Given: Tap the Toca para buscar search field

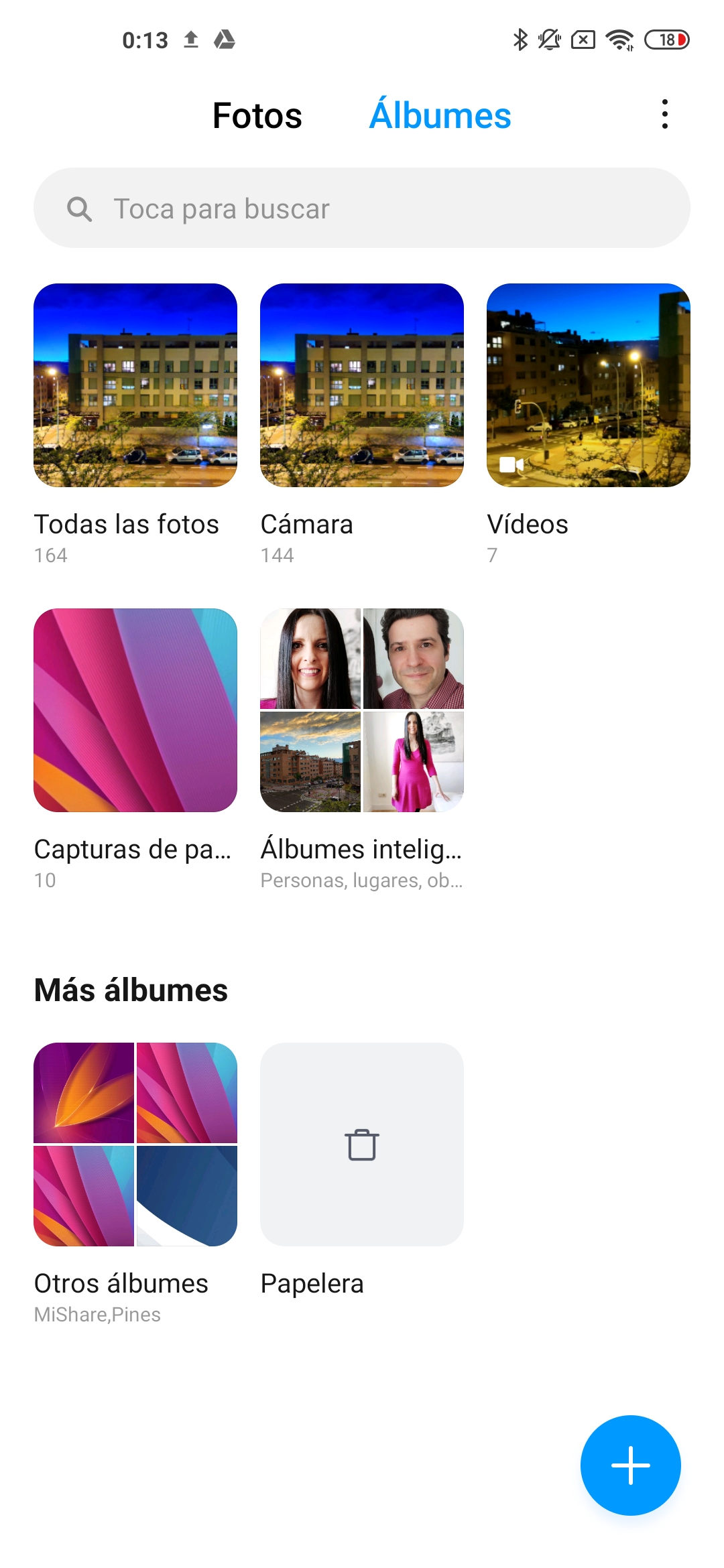Looking at the screenshot, I should click(x=362, y=208).
